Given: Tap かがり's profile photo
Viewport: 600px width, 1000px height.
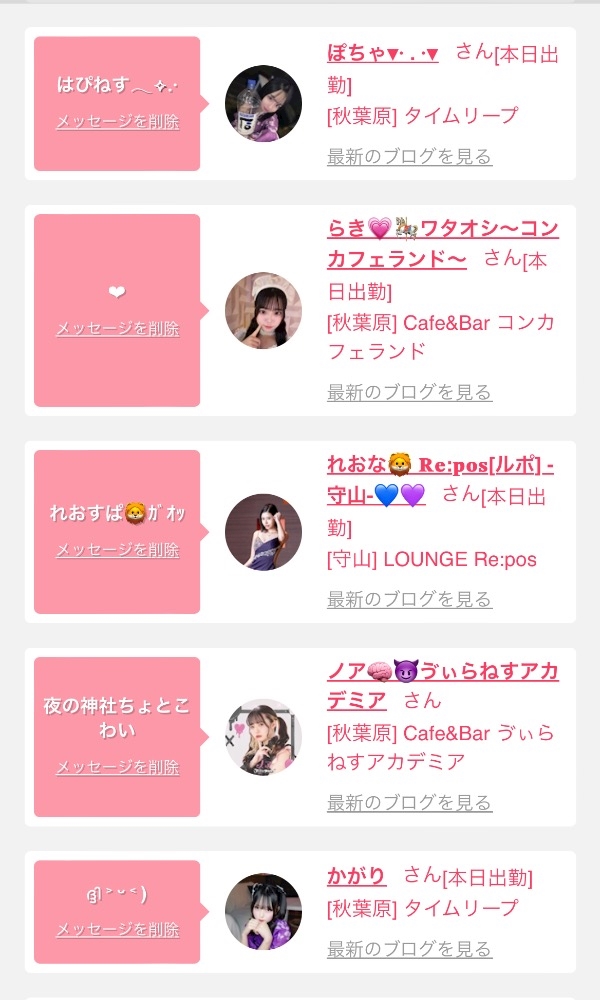Looking at the screenshot, I should (x=263, y=911).
